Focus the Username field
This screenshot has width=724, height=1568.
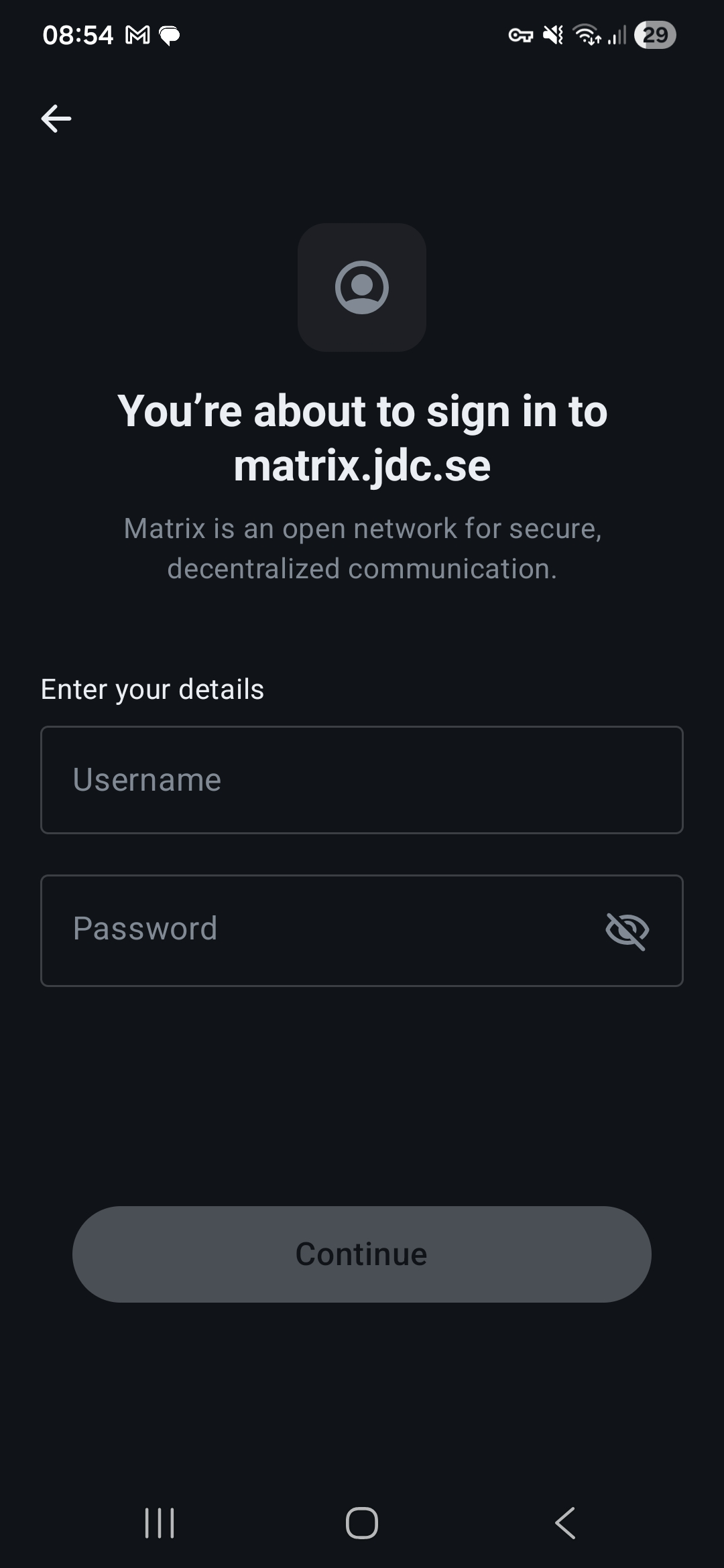point(362,780)
